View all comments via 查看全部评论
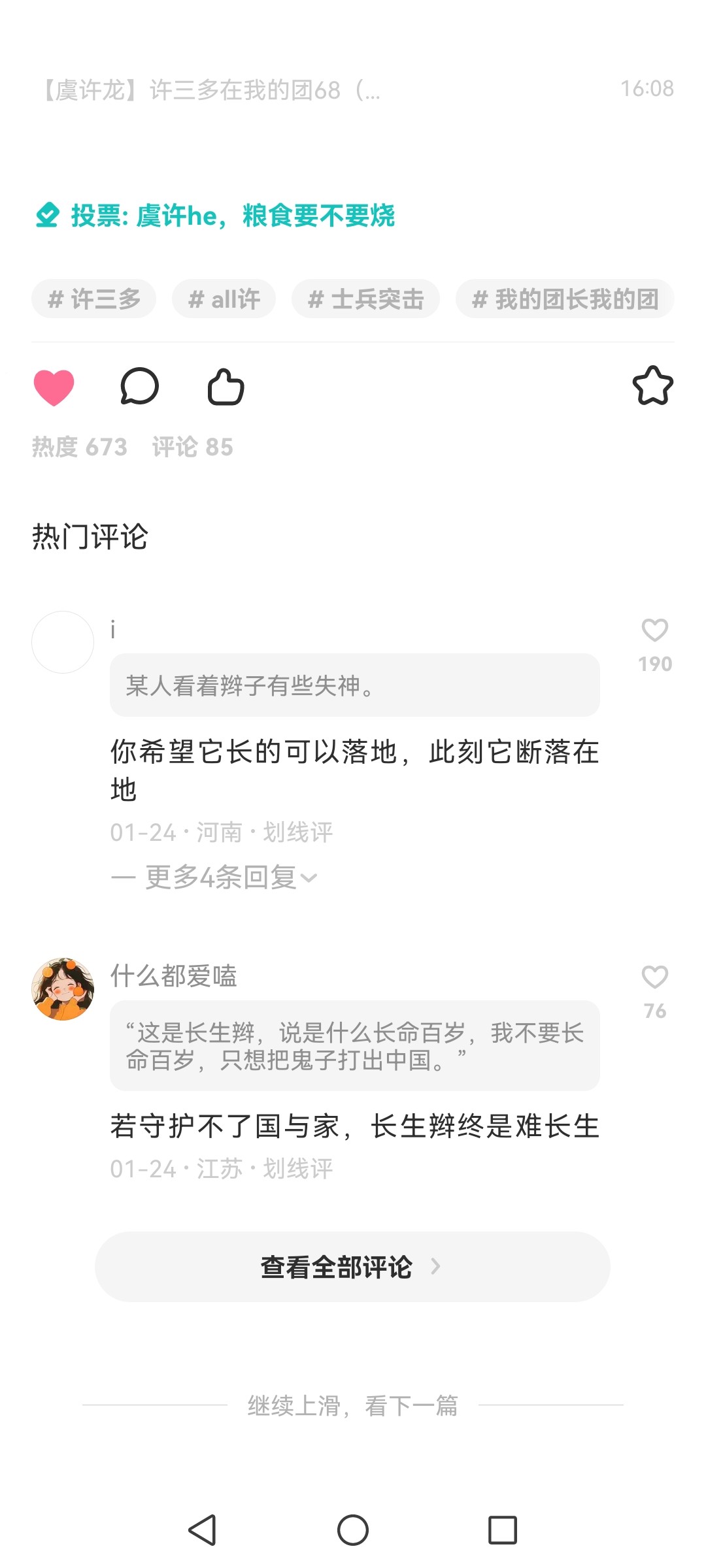706x1568 pixels. coord(352,1267)
